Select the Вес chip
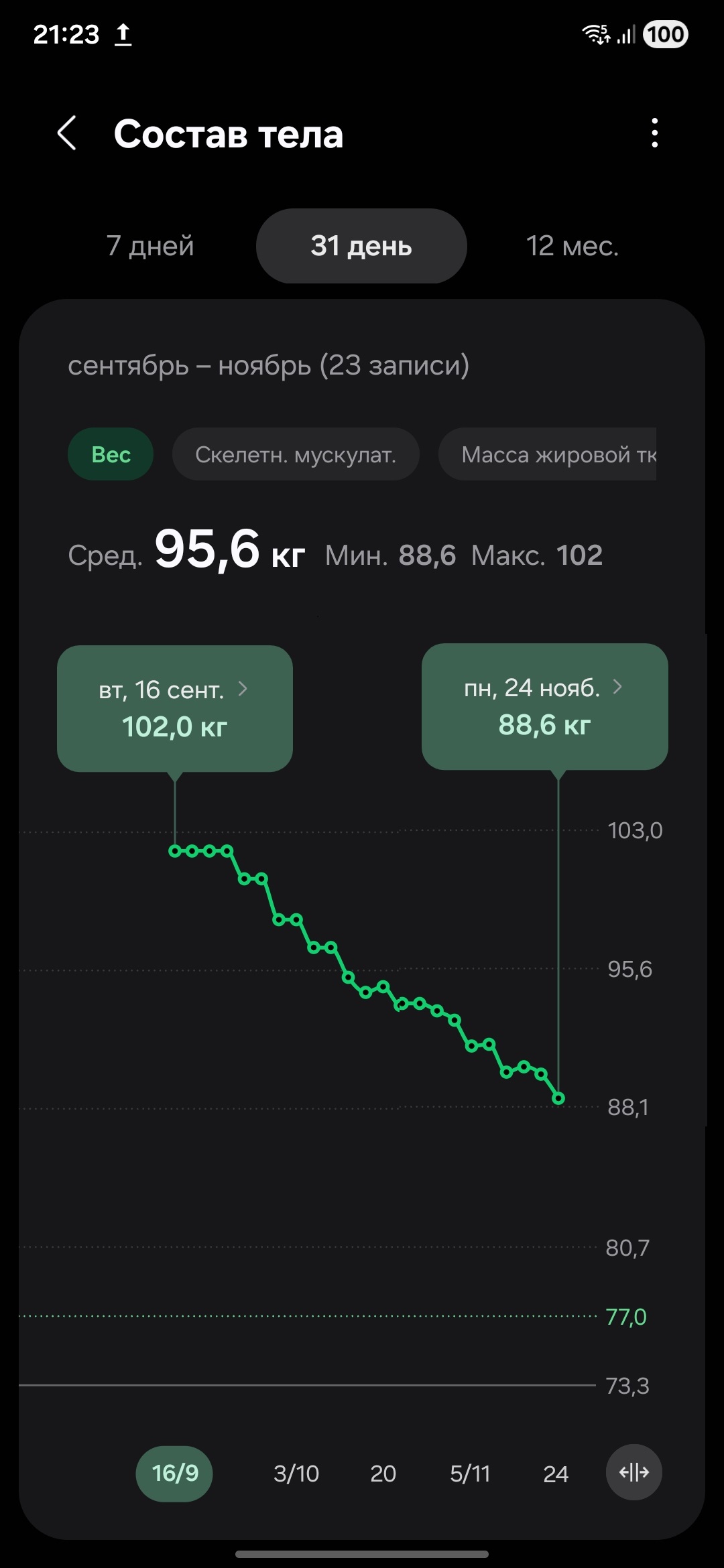The width and height of the screenshot is (724, 1568). pyautogui.click(x=111, y=454)
